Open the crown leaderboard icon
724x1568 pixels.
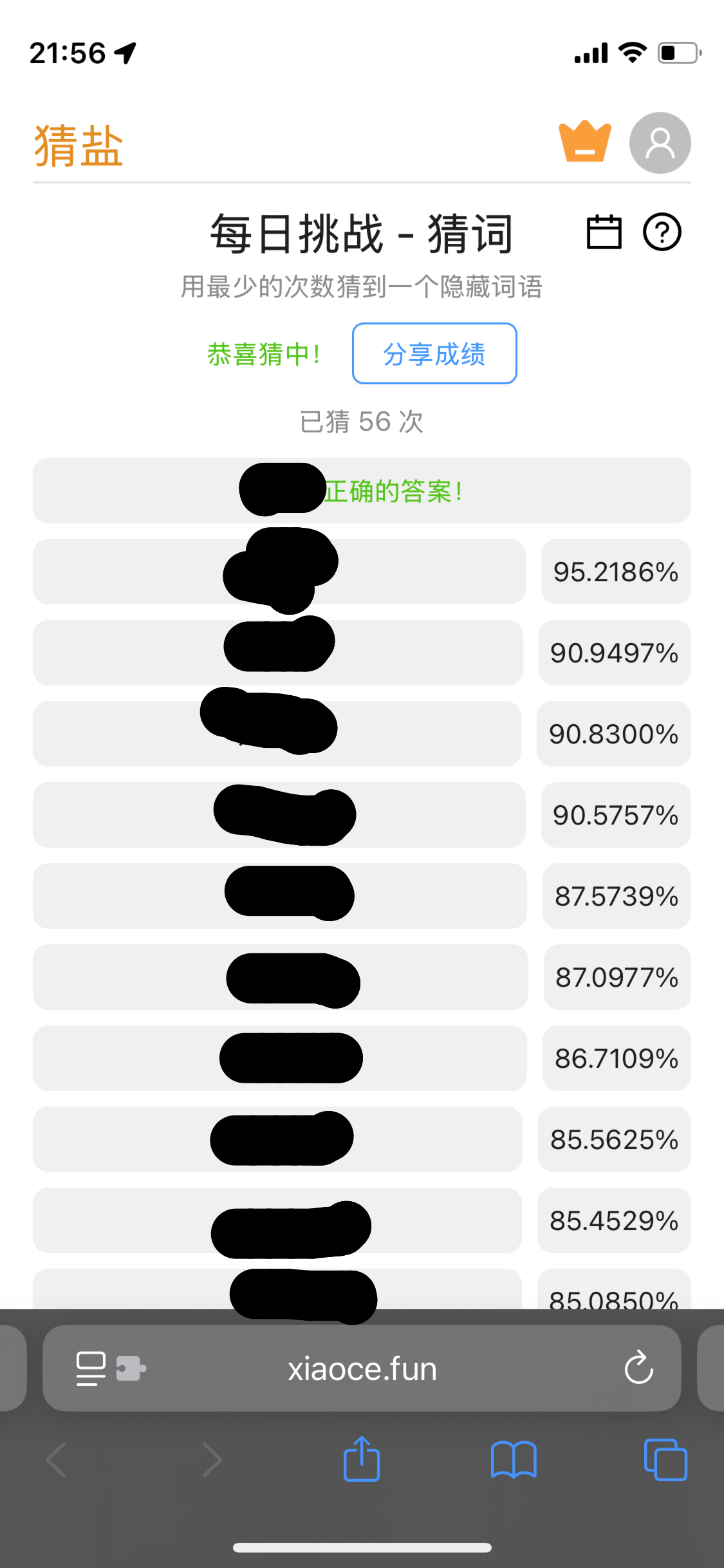pos(584,142)
